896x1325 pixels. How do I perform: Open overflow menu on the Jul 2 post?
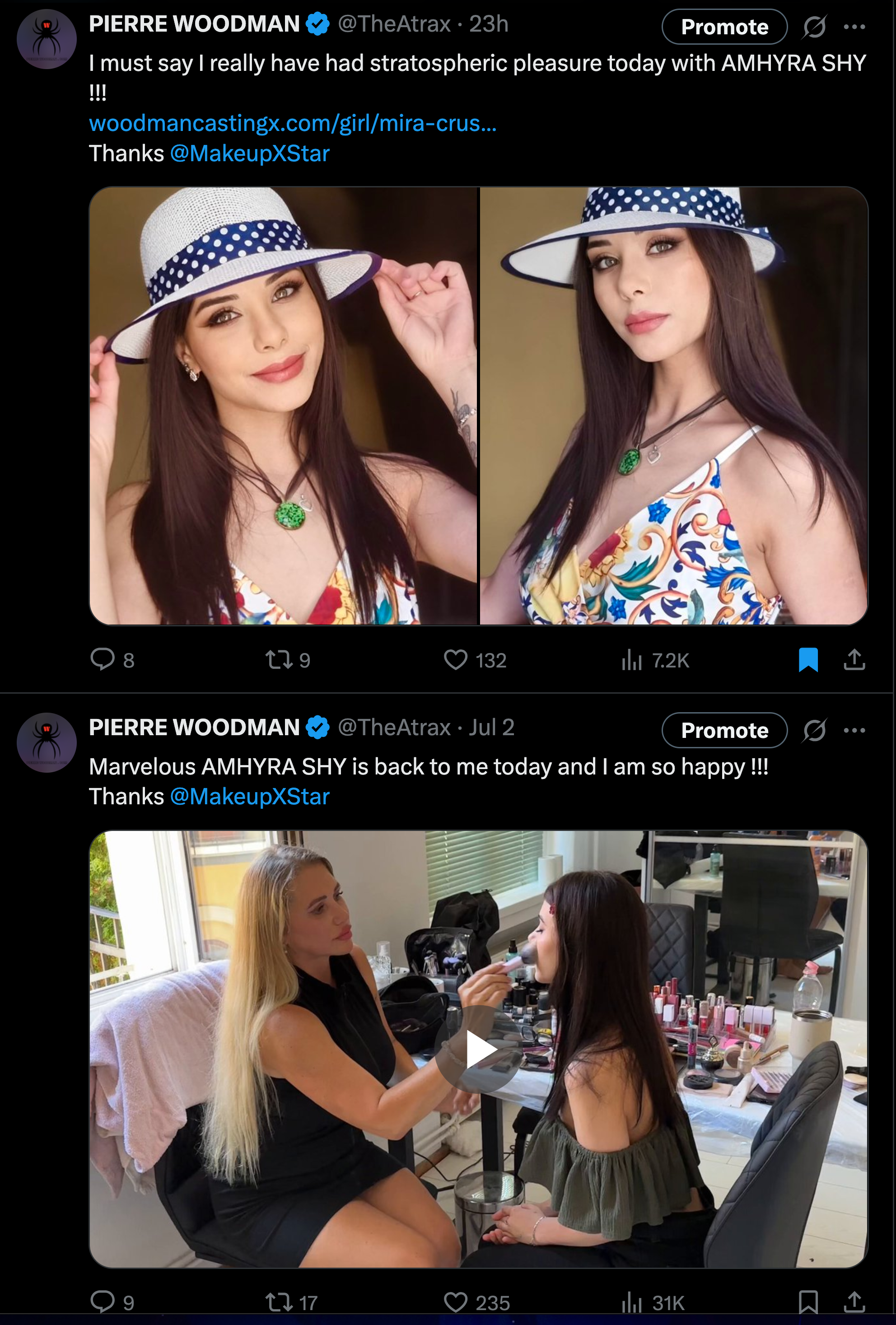pos(854,730)
